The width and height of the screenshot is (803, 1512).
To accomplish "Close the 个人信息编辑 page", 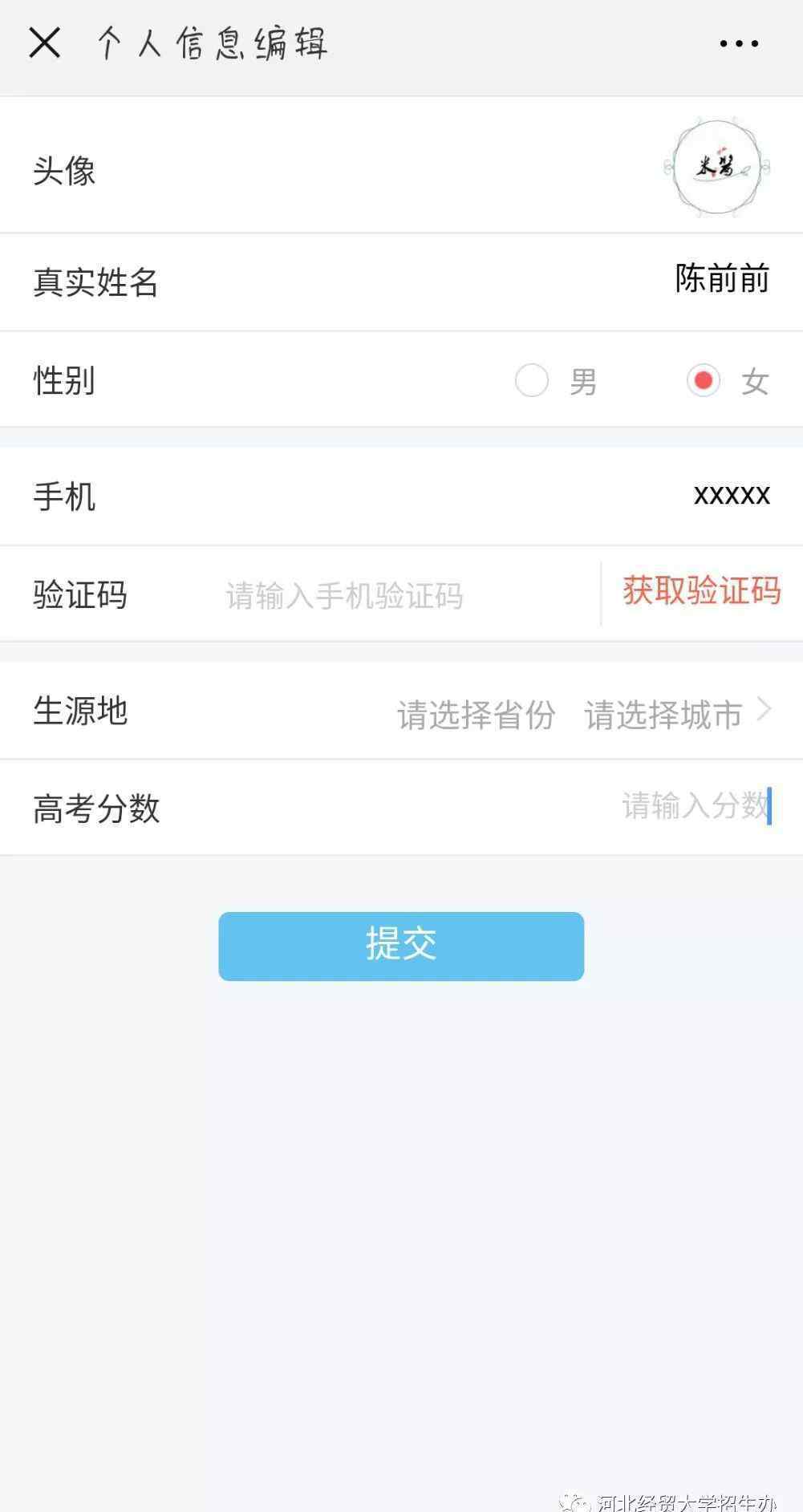I will coord(45,43).
